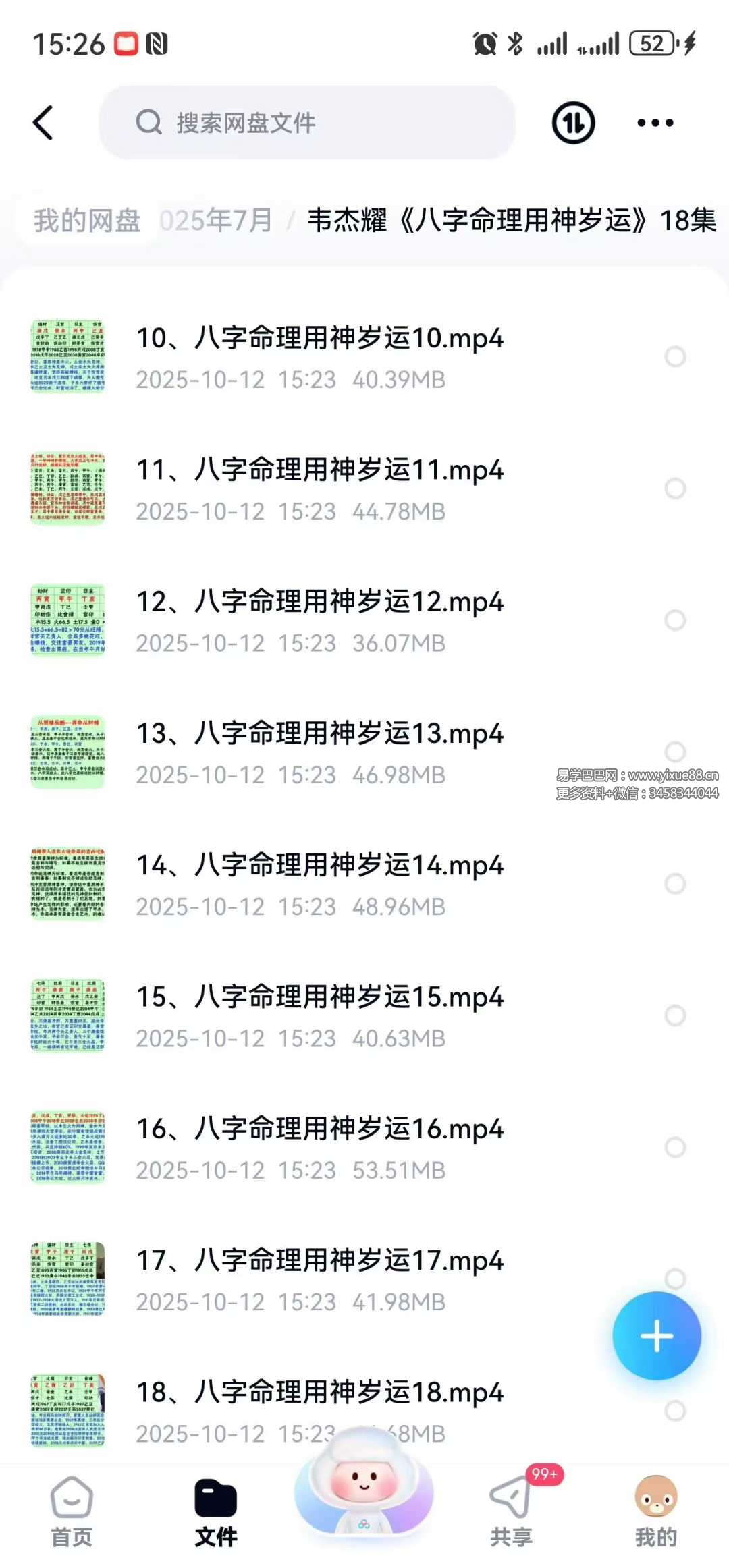Tap the search netdisk files box
Image resolution: width=729 pixels, height=1568 pixels.
pos(307,123)
